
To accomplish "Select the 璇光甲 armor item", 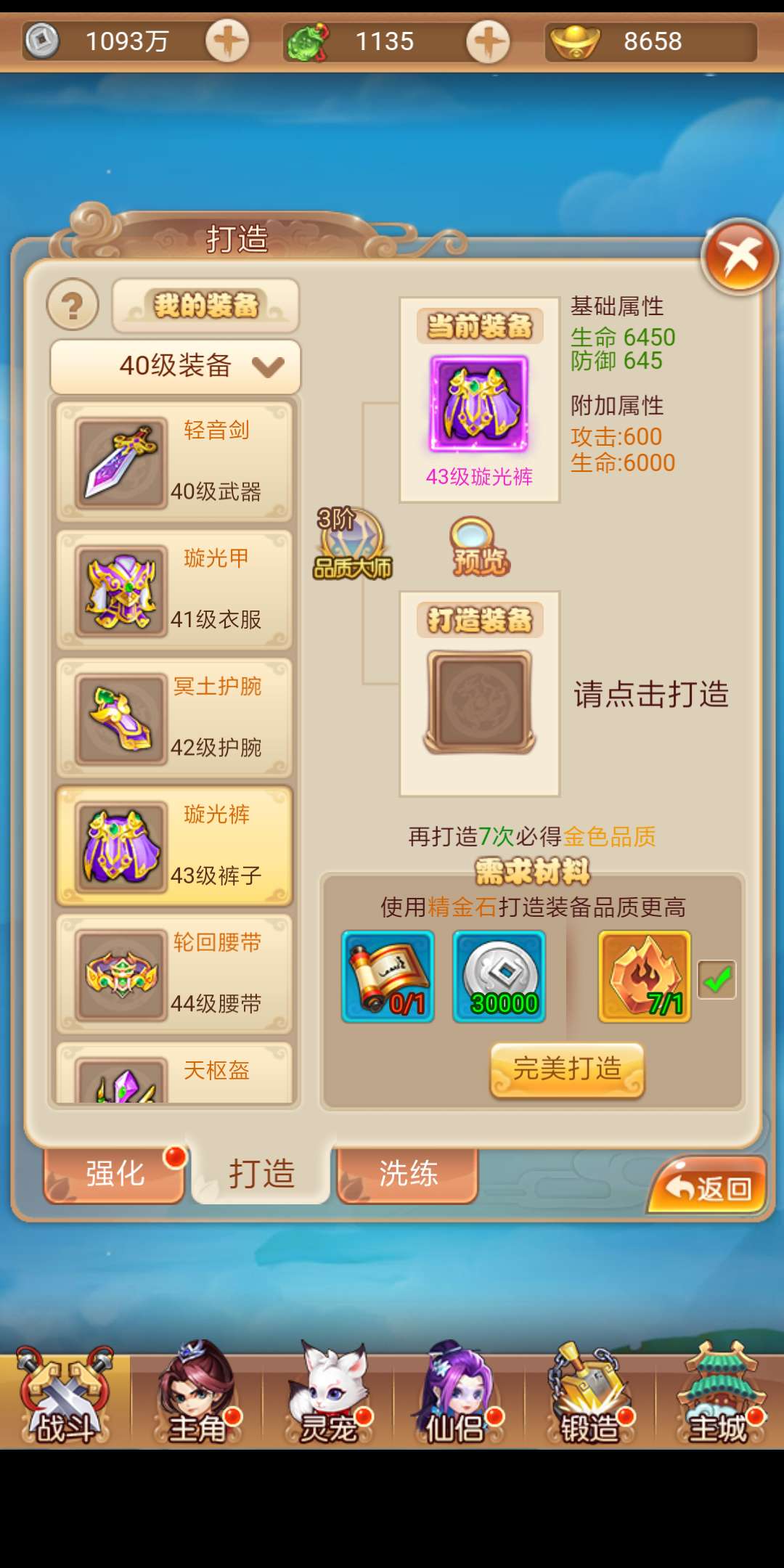I will point(174,589).
